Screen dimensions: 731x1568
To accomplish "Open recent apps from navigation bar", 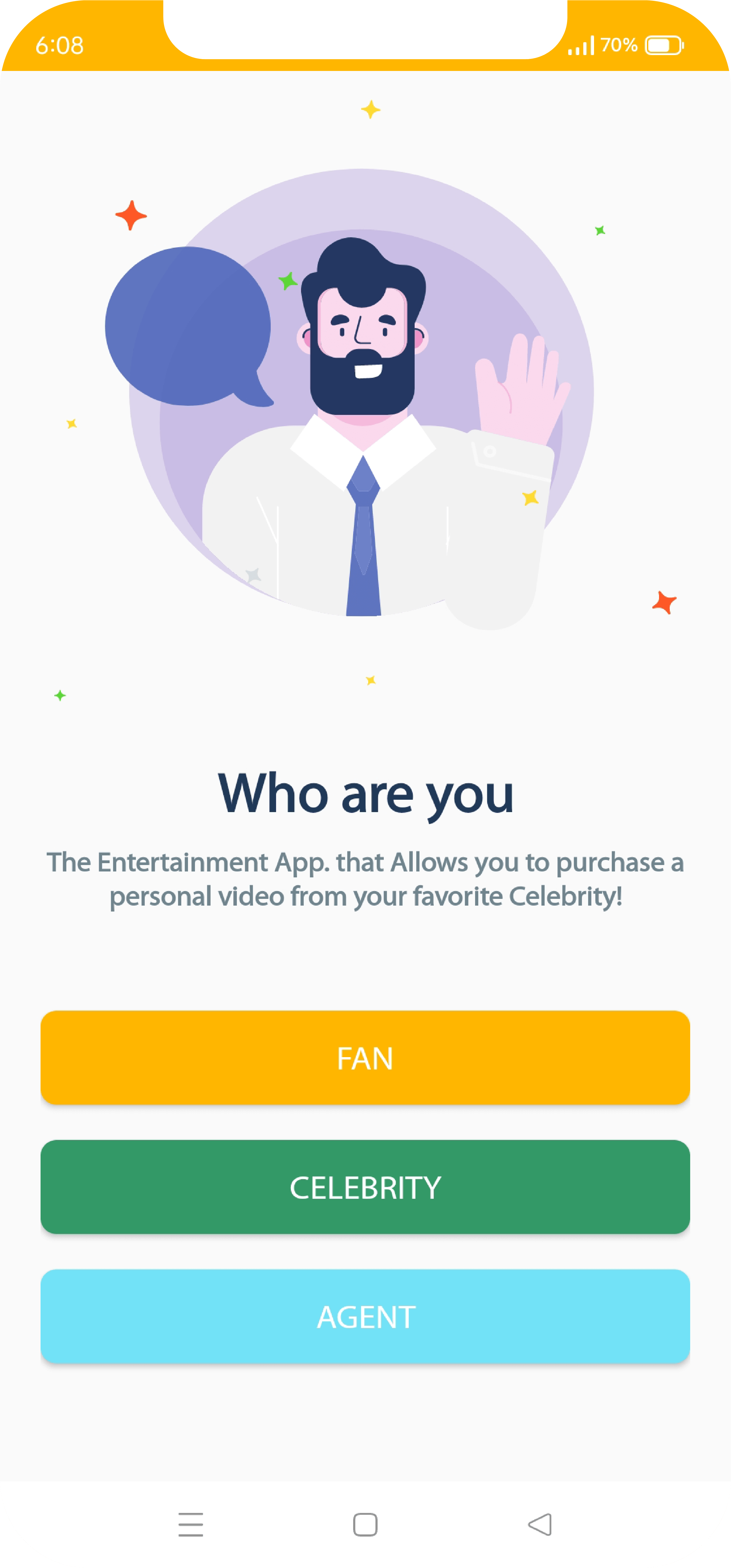I will coord(190,1524).
